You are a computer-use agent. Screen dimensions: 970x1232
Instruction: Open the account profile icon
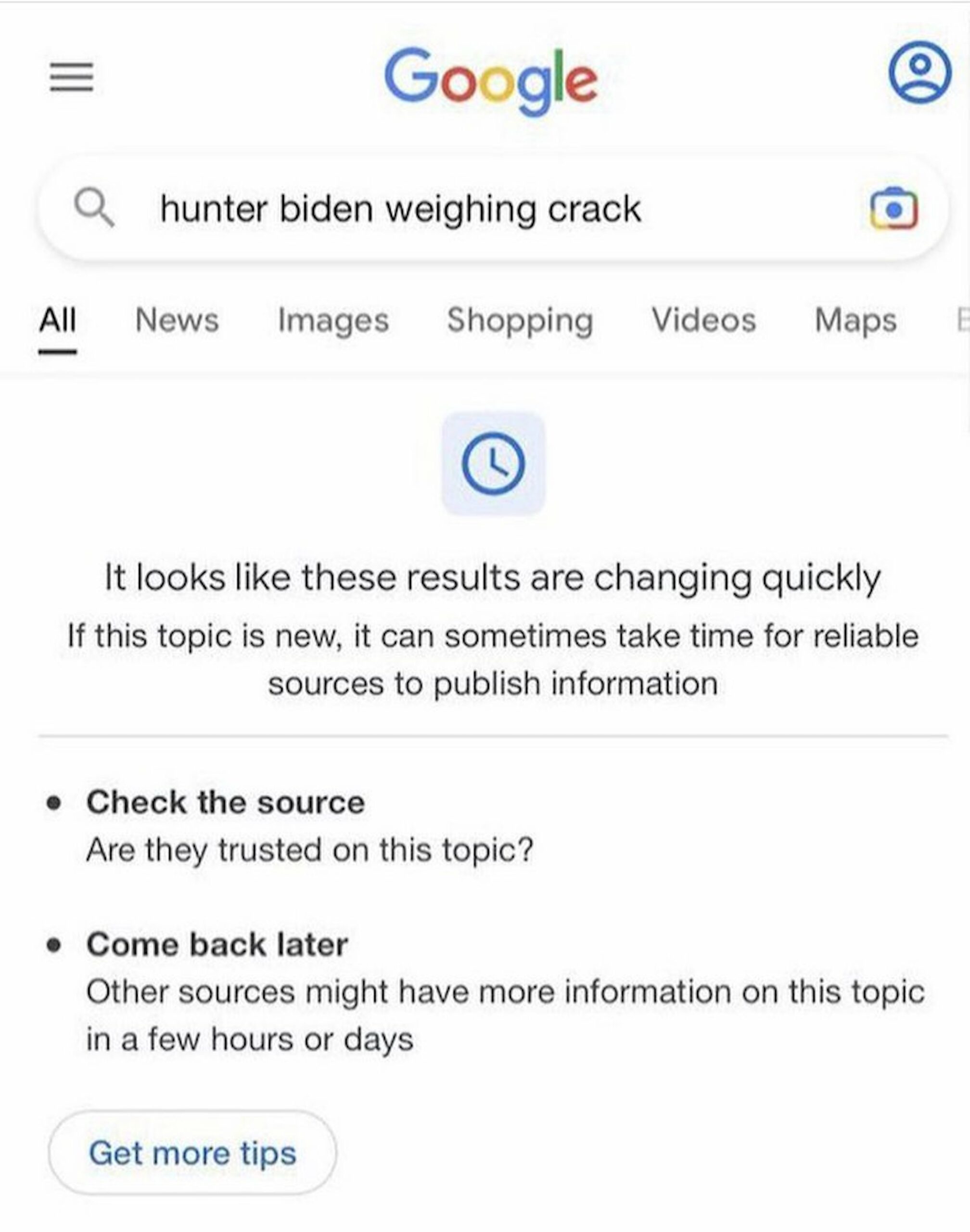point(919,72)
